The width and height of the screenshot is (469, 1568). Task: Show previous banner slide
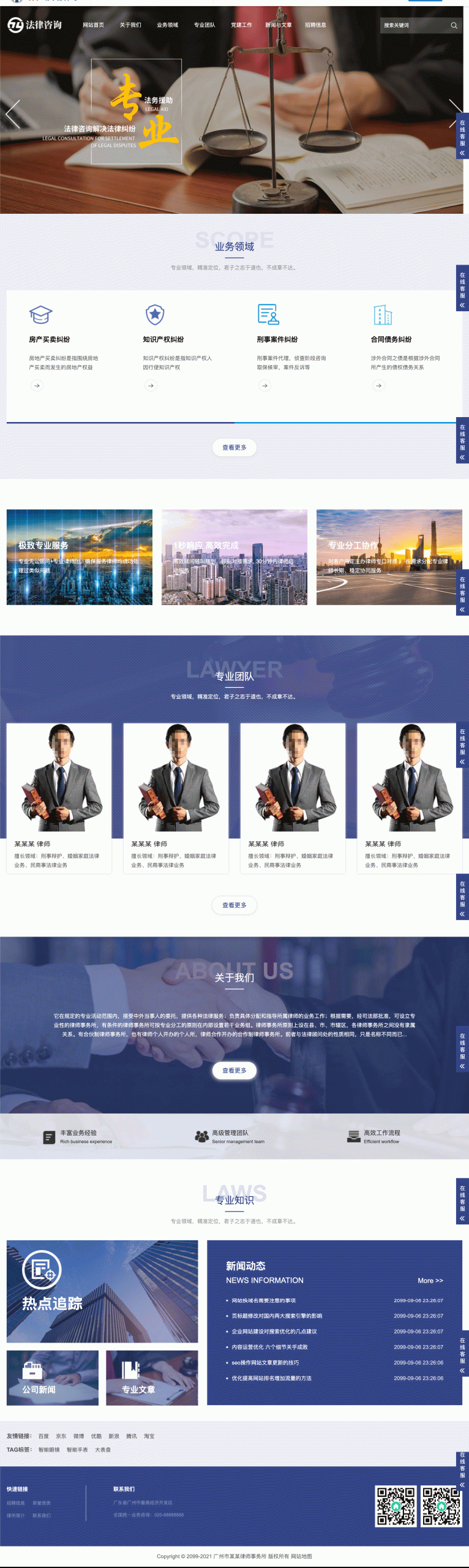[x=12, y=114]
